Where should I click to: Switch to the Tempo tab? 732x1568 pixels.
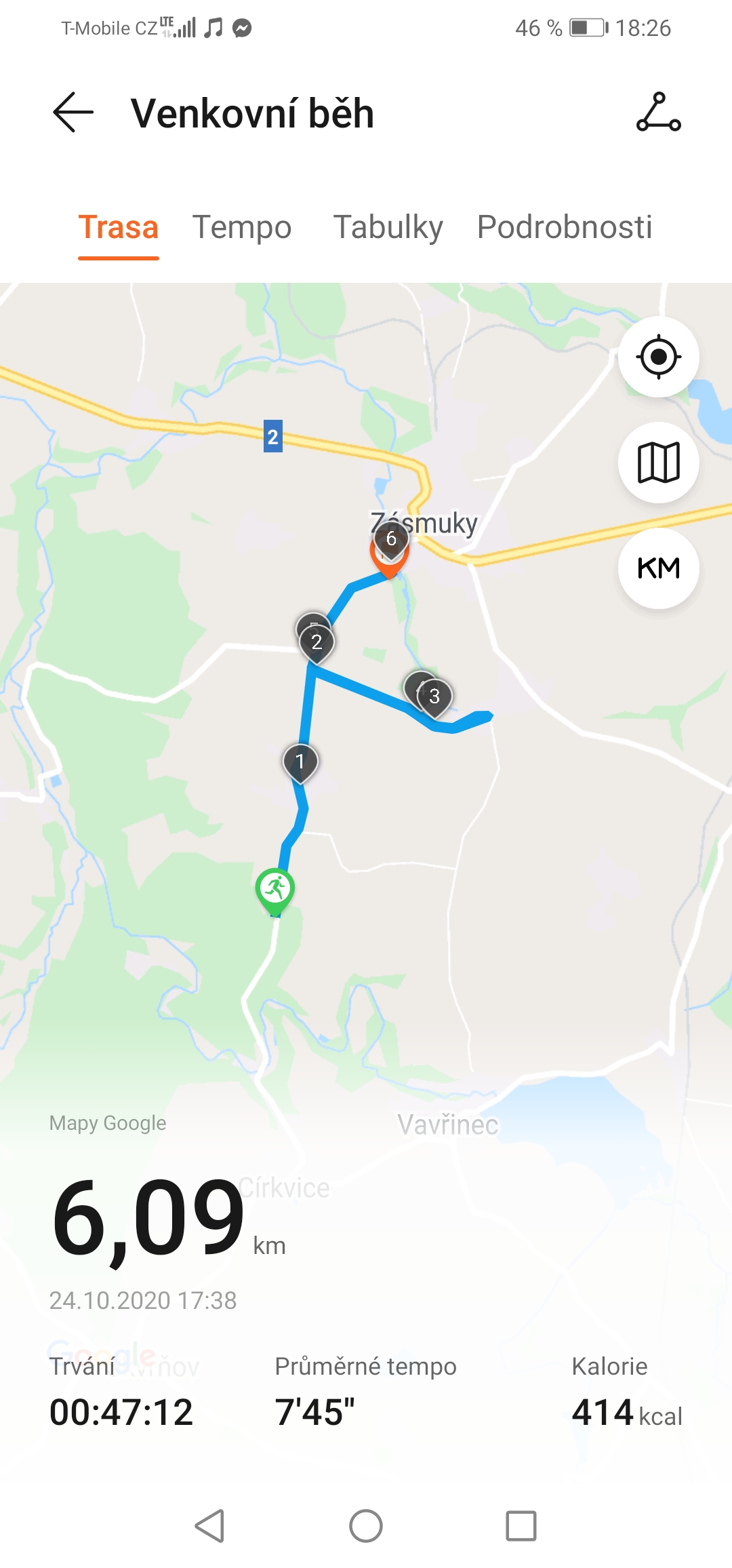[x=242, y=227]
